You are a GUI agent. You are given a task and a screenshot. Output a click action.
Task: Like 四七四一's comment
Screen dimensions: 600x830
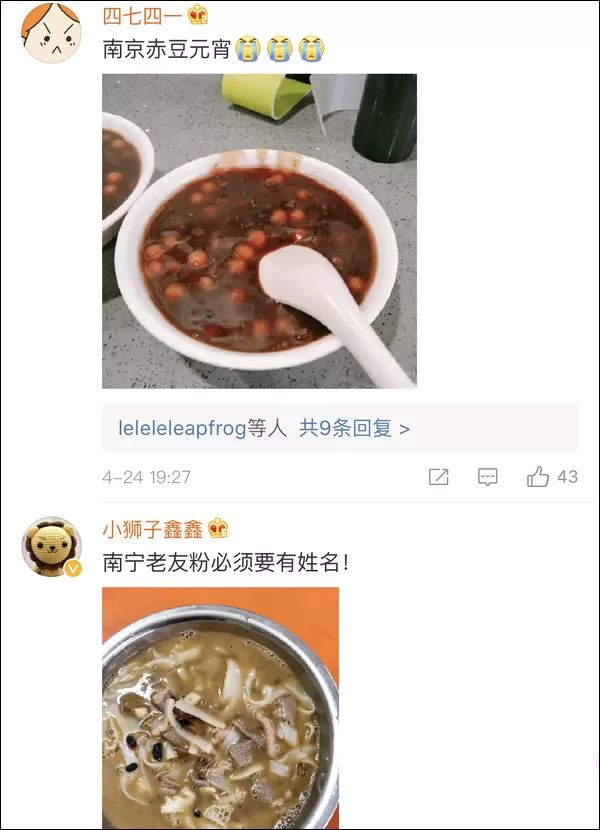tap(540, 477)
